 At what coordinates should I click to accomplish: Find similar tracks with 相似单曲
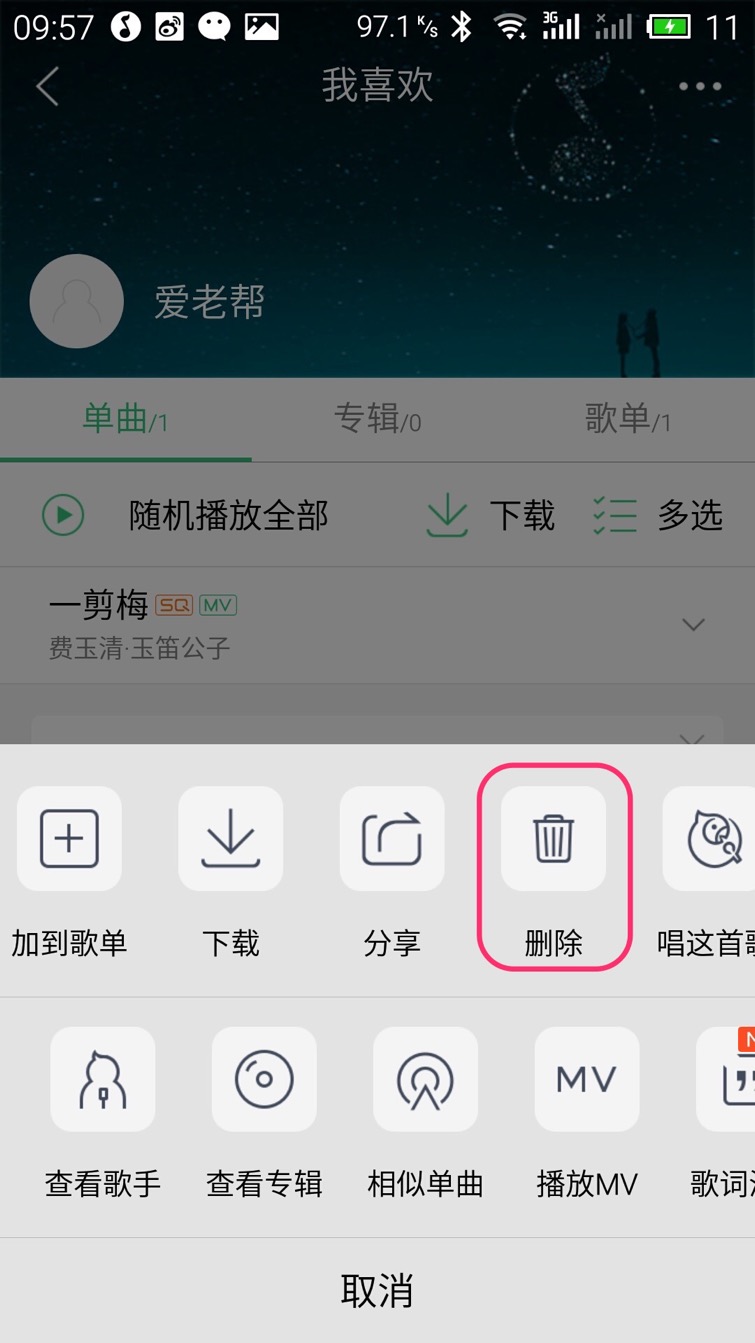point(425,1107)
